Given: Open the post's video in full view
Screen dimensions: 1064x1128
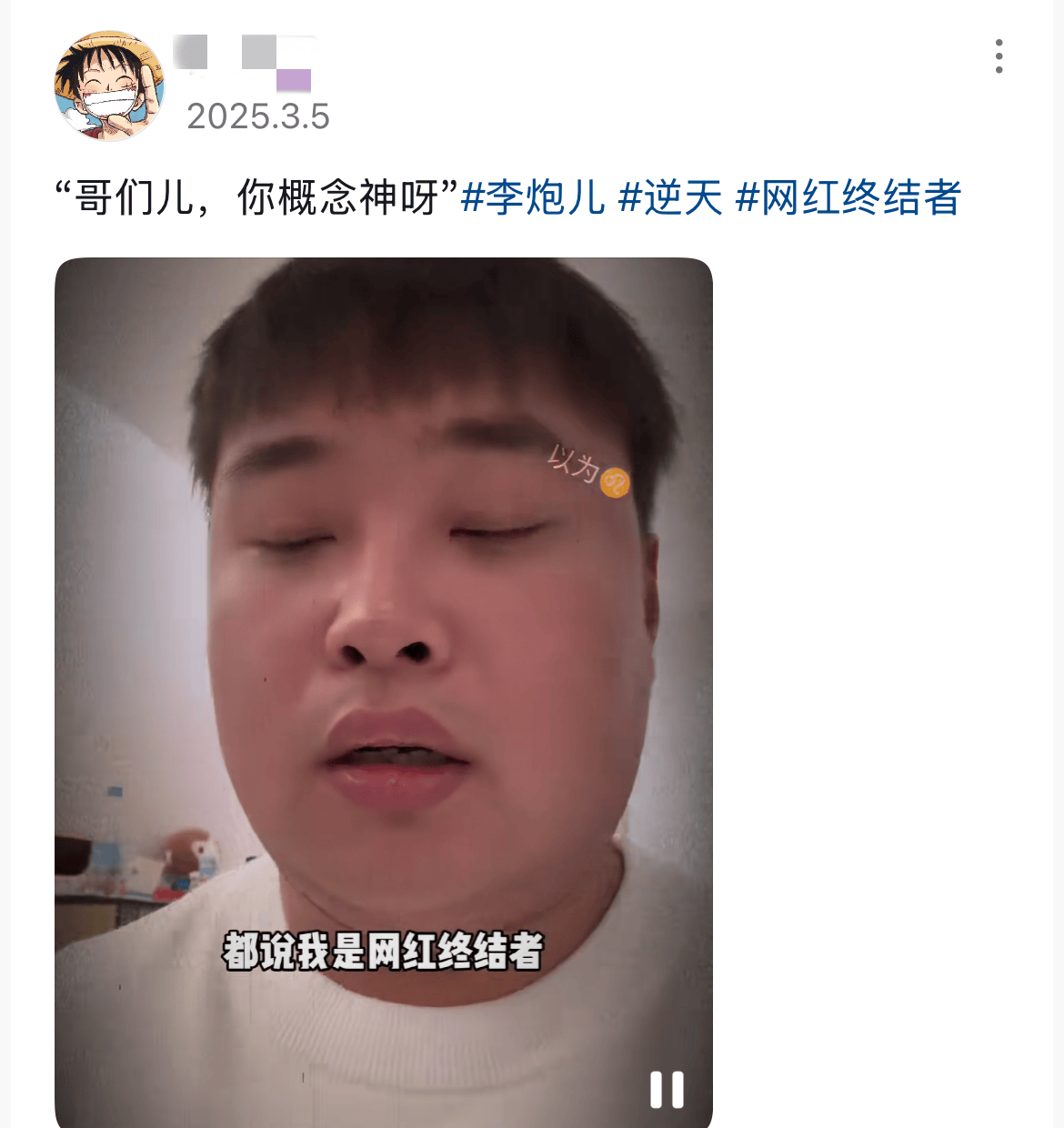Looking at the screenshot, I should [x=383, y=637].
